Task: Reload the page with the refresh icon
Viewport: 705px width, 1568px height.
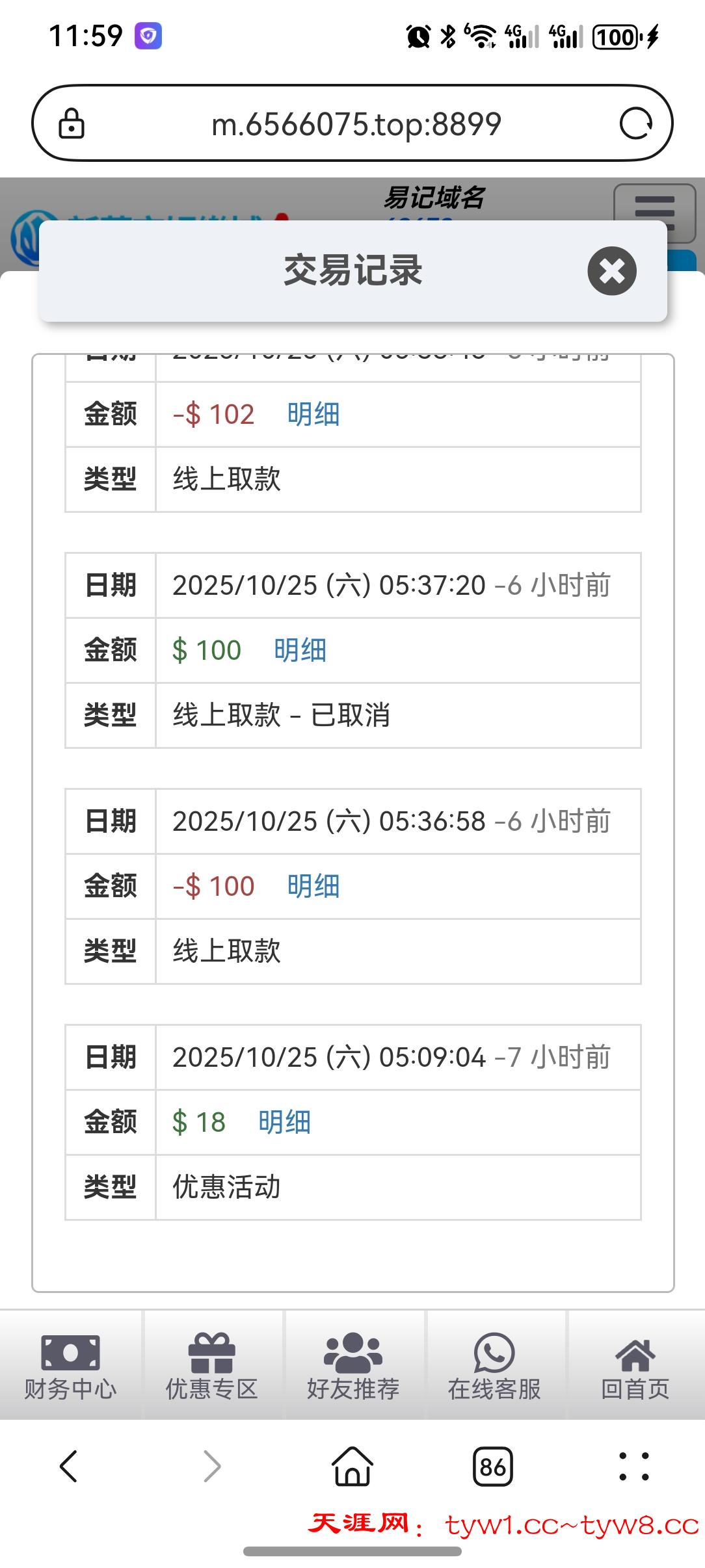Action: [635, 124]
